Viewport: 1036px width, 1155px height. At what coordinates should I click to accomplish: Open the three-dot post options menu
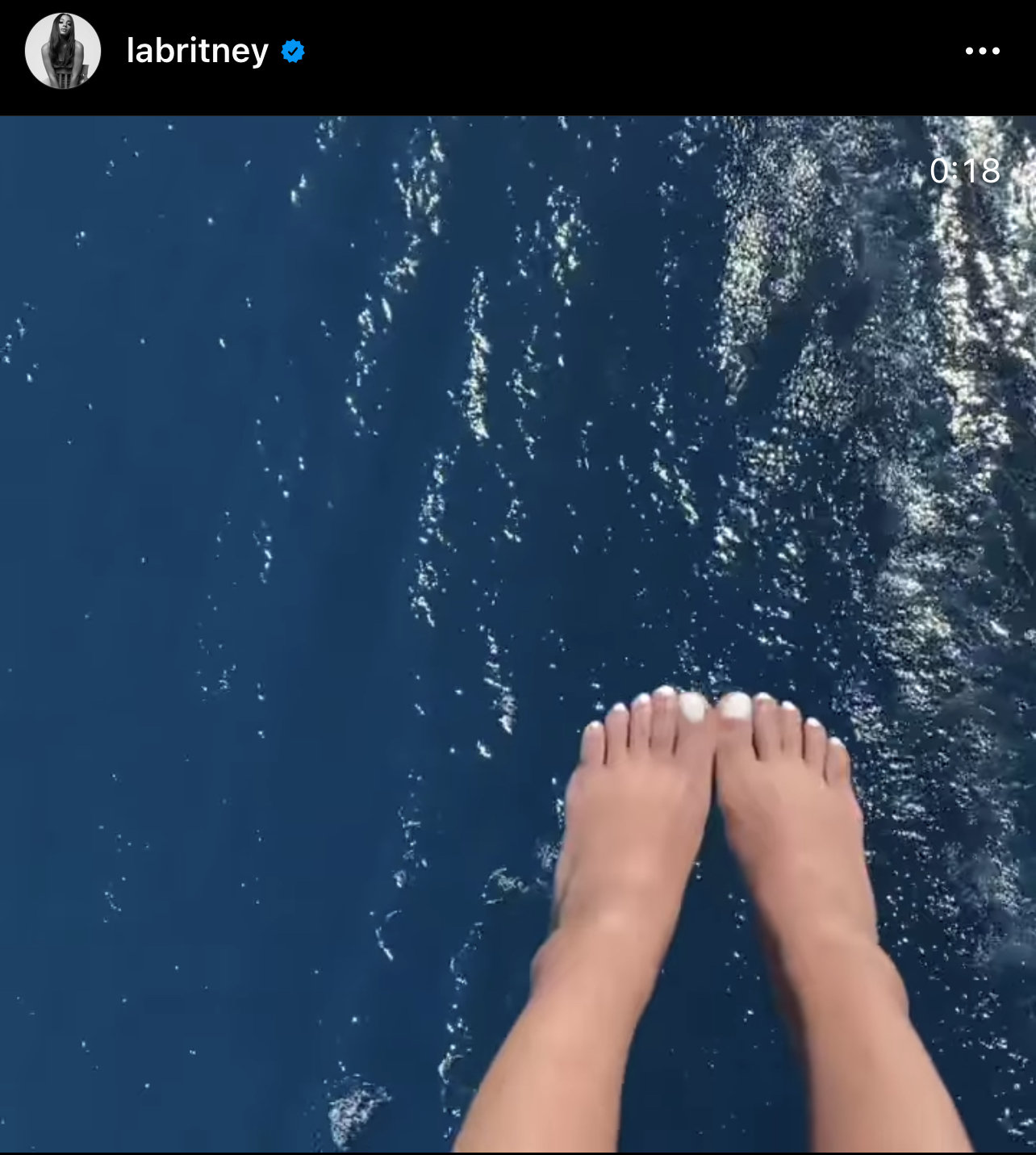(x=982, y=51)
